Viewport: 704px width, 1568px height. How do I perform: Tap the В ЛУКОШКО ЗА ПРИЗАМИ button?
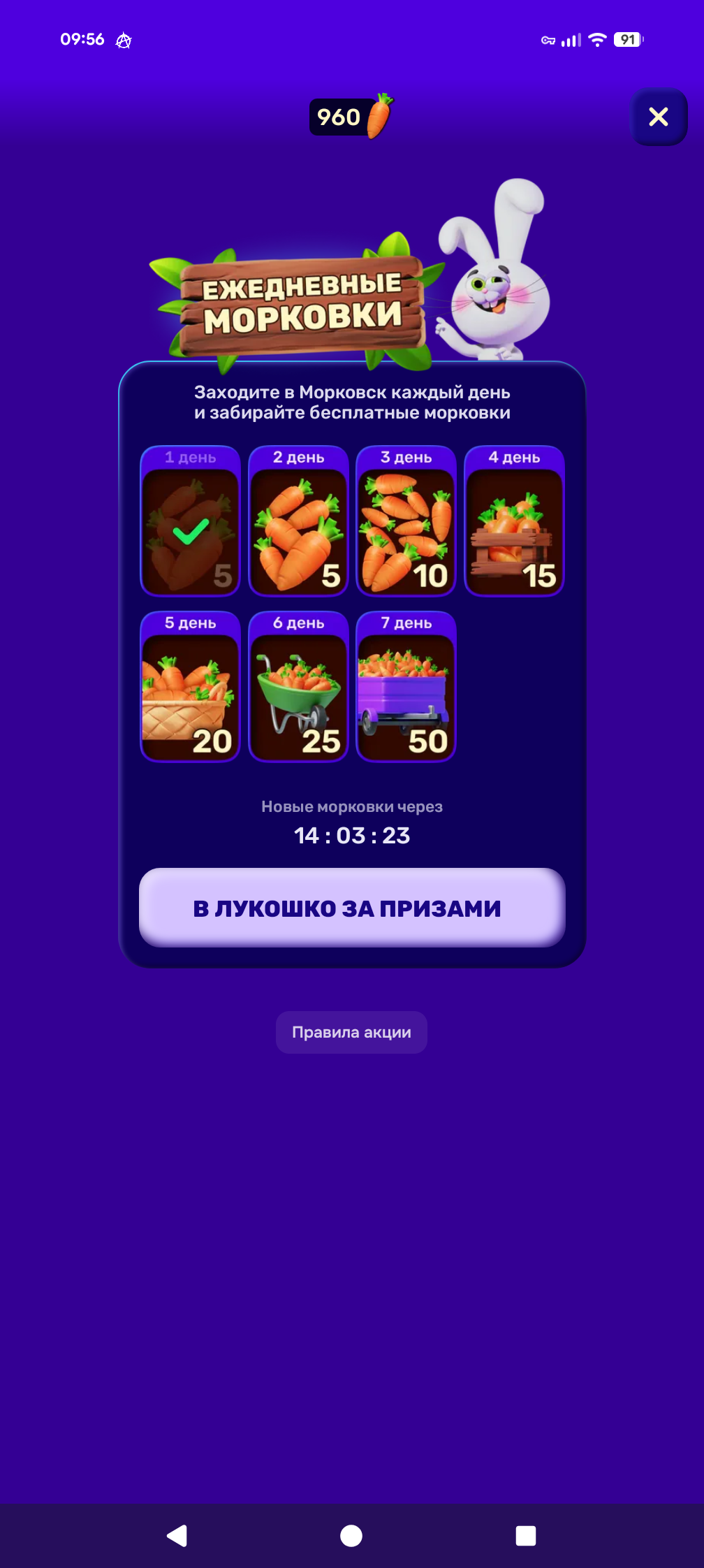[x=352, y=908]
